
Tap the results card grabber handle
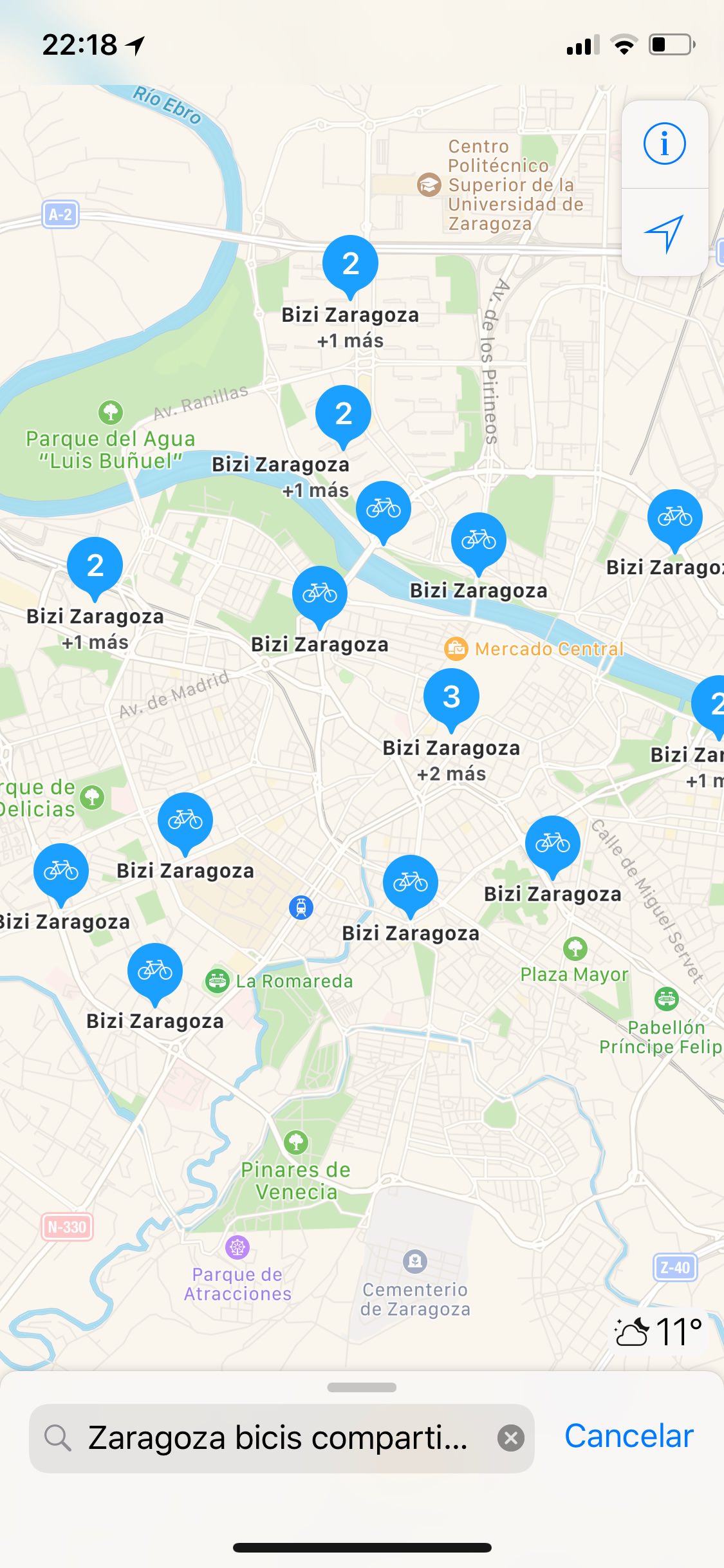click(x=362, y=1387)
